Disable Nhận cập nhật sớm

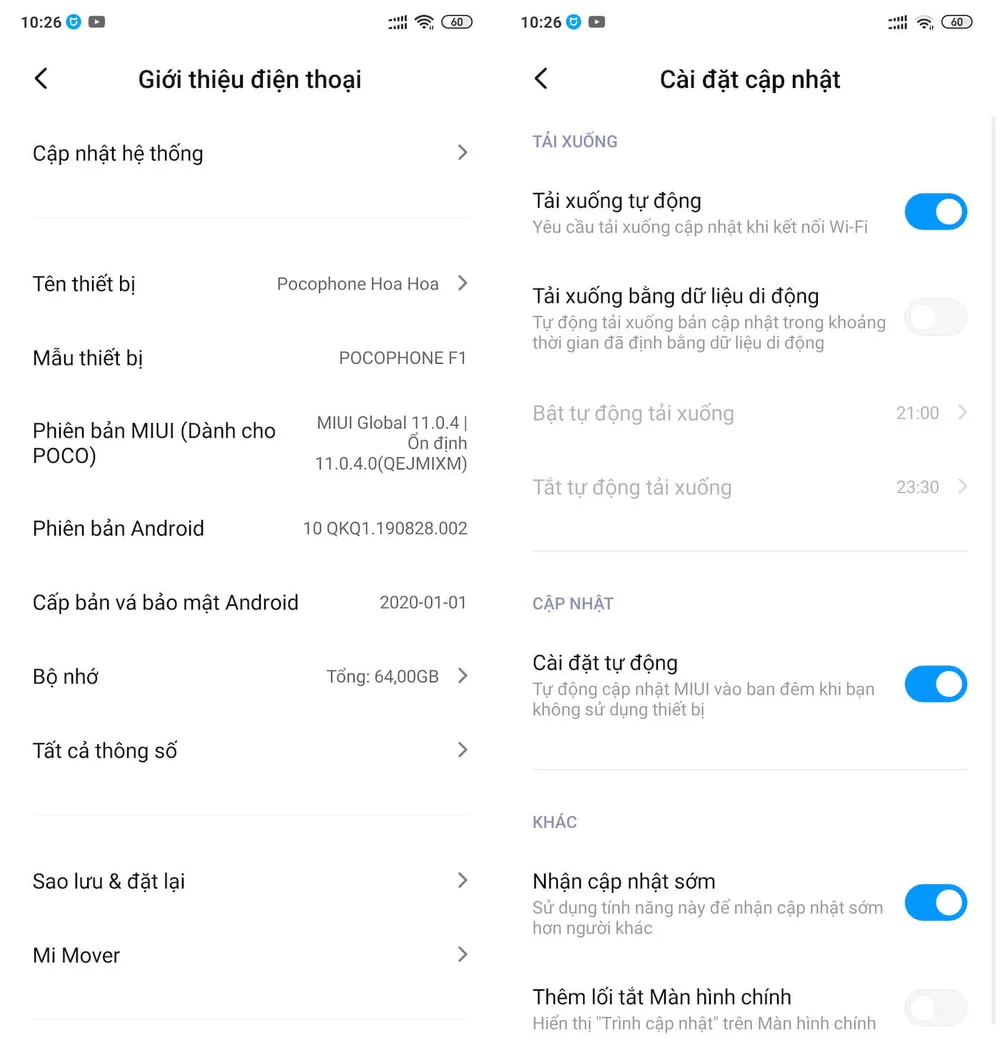tap(935, 902)
